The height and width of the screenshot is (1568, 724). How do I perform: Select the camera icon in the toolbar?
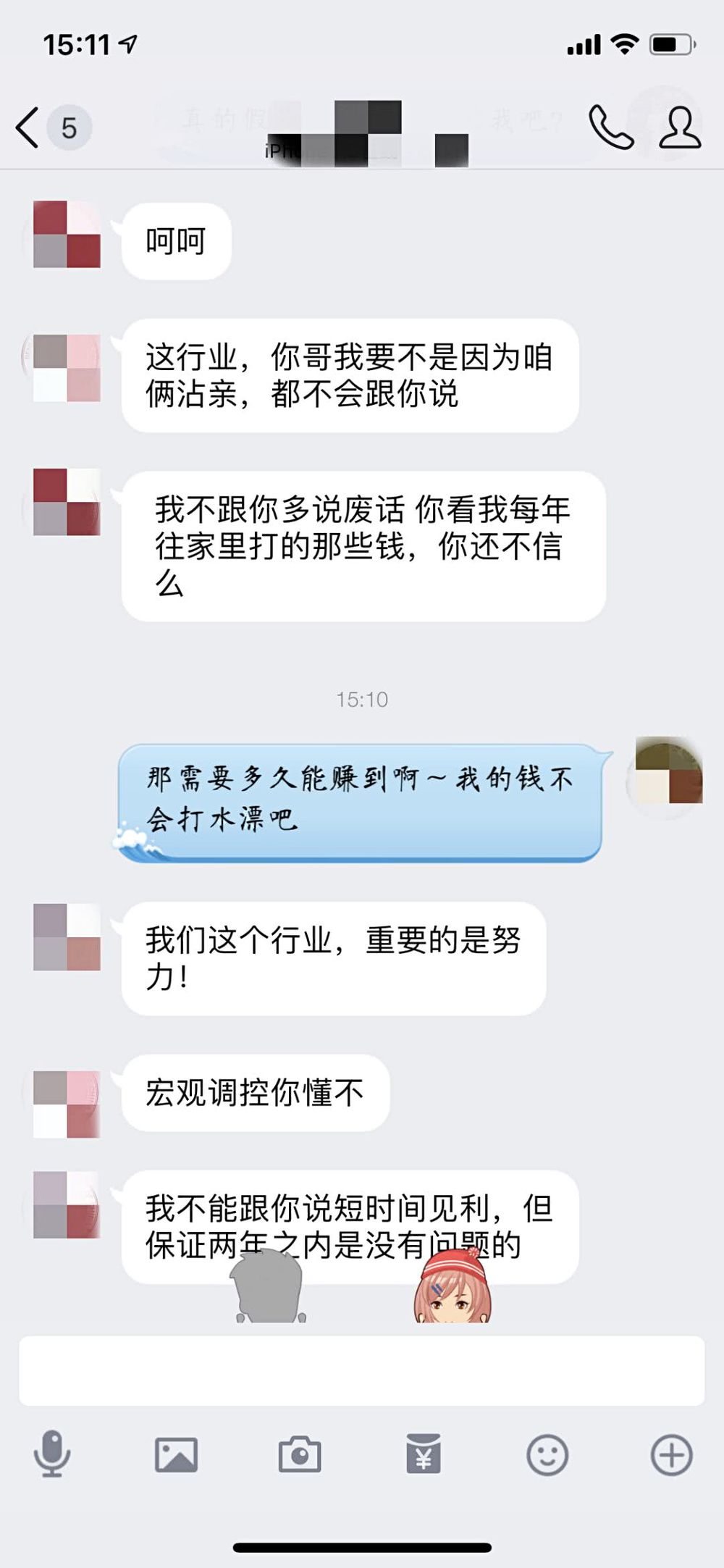[x=300, y=1456]
